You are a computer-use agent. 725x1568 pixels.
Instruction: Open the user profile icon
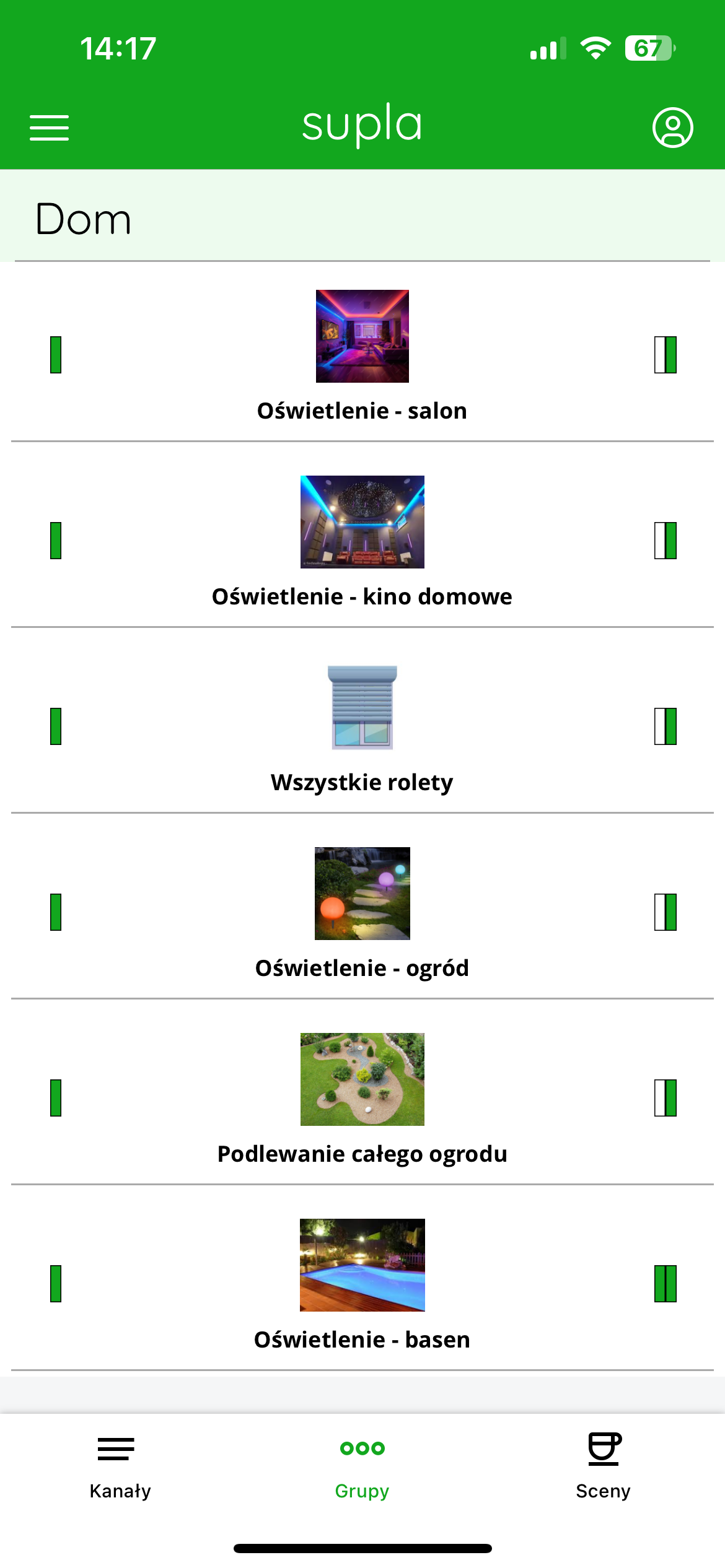pos(672,128)
